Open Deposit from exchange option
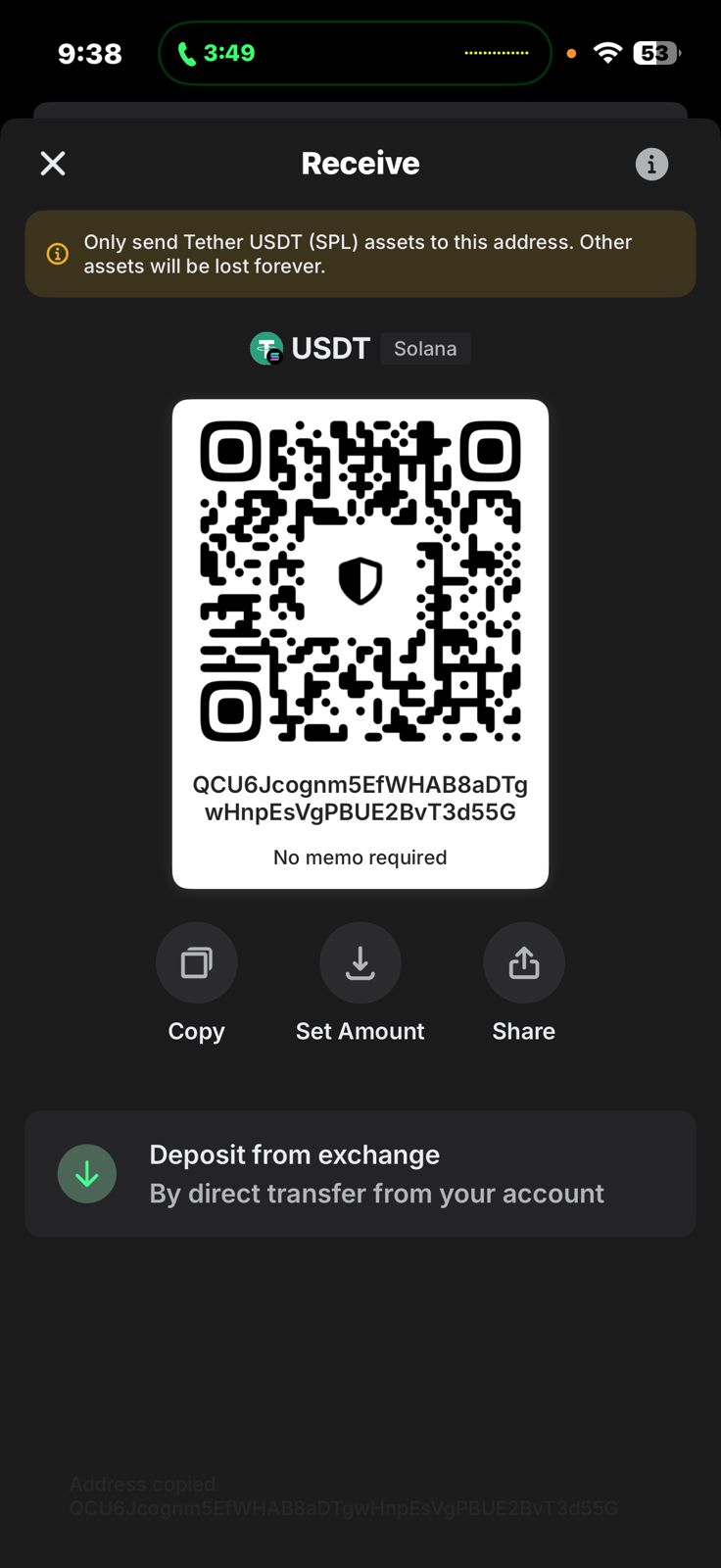Viewport: 721px width, 1568px height. (360, 1173)
